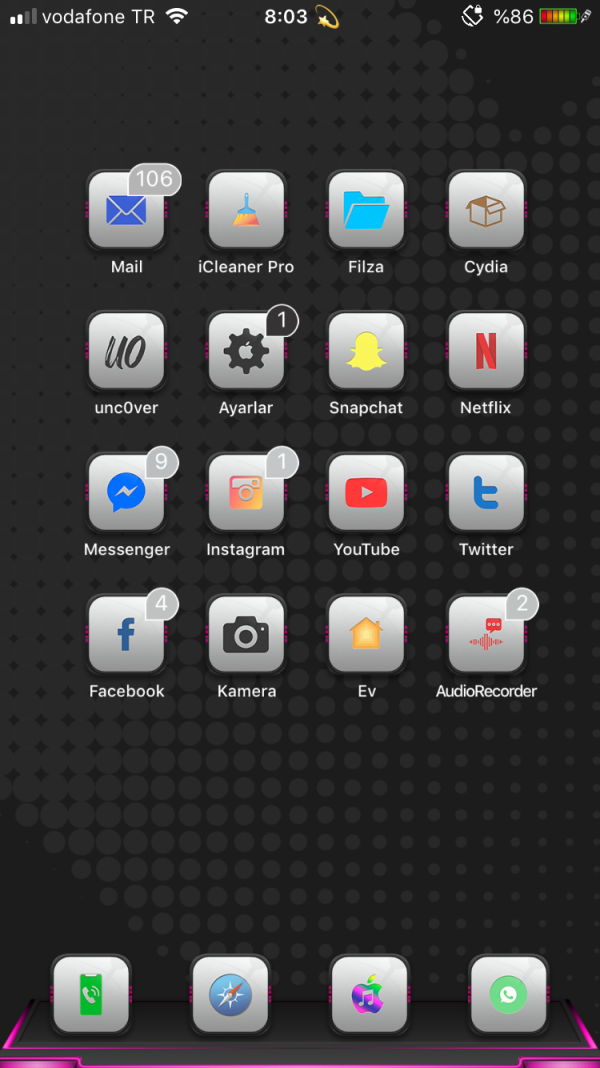Open the Phone app in dock
This screenshot has height=1068, width=600.
pos(91,995)
